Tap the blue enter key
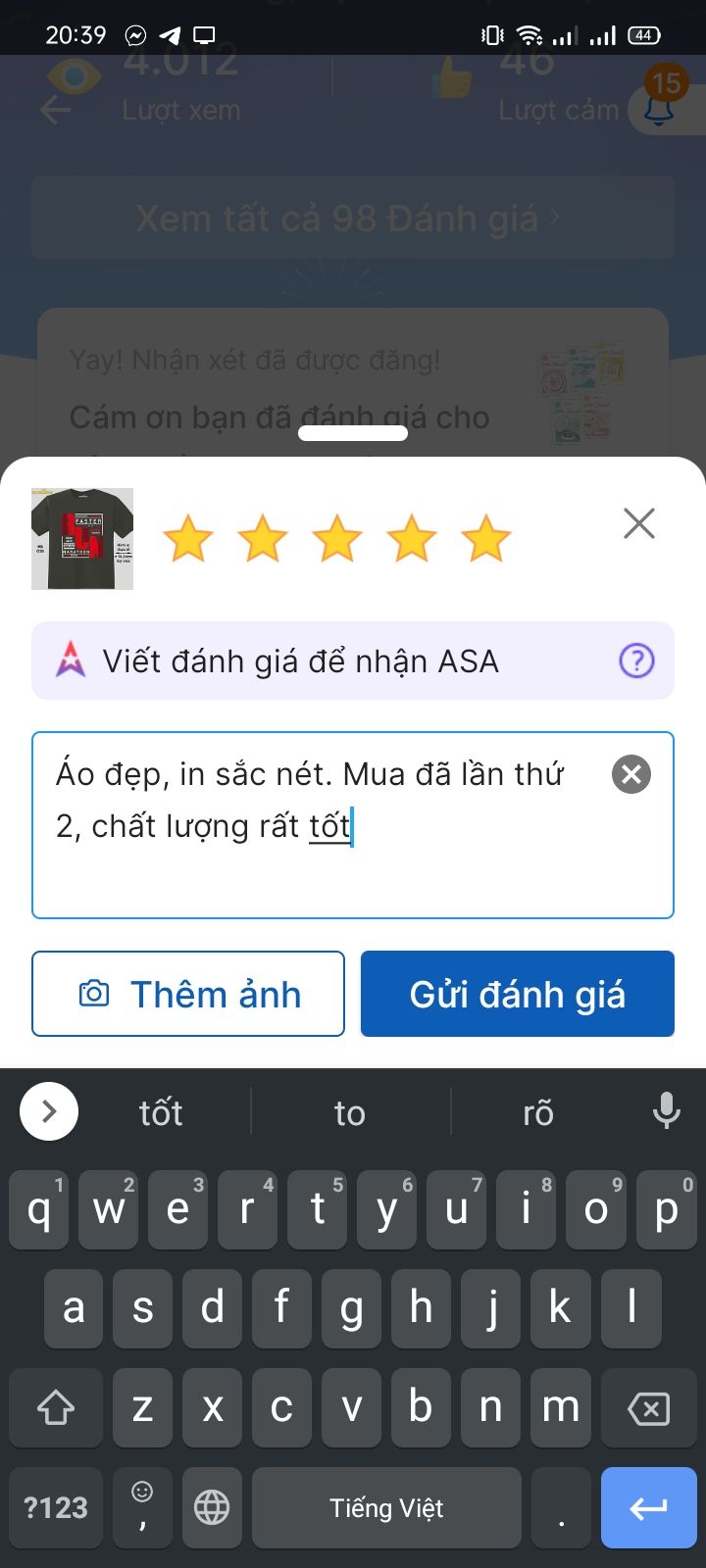This screenshot has height=1568, width=706. click(648, 1507)
